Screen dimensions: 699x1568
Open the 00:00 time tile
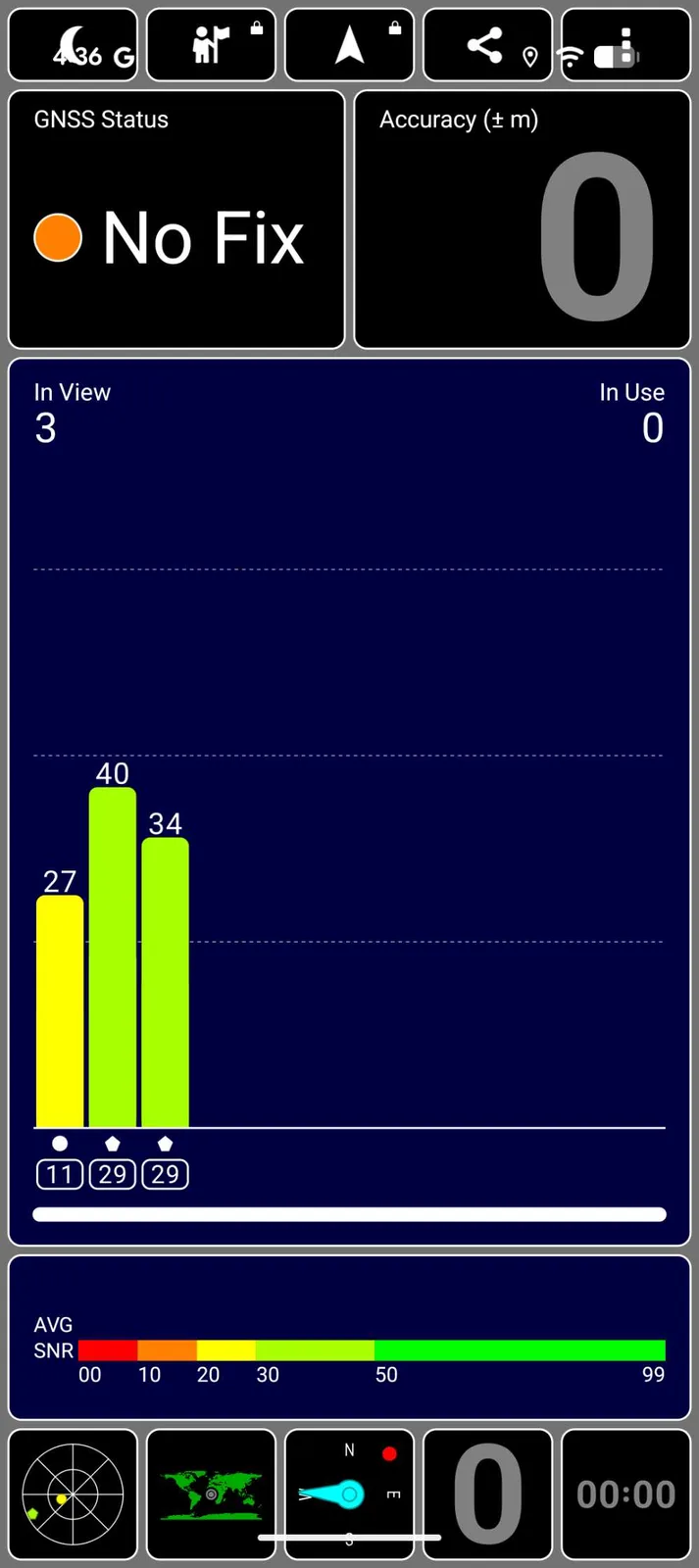[x=625, y=1494]
